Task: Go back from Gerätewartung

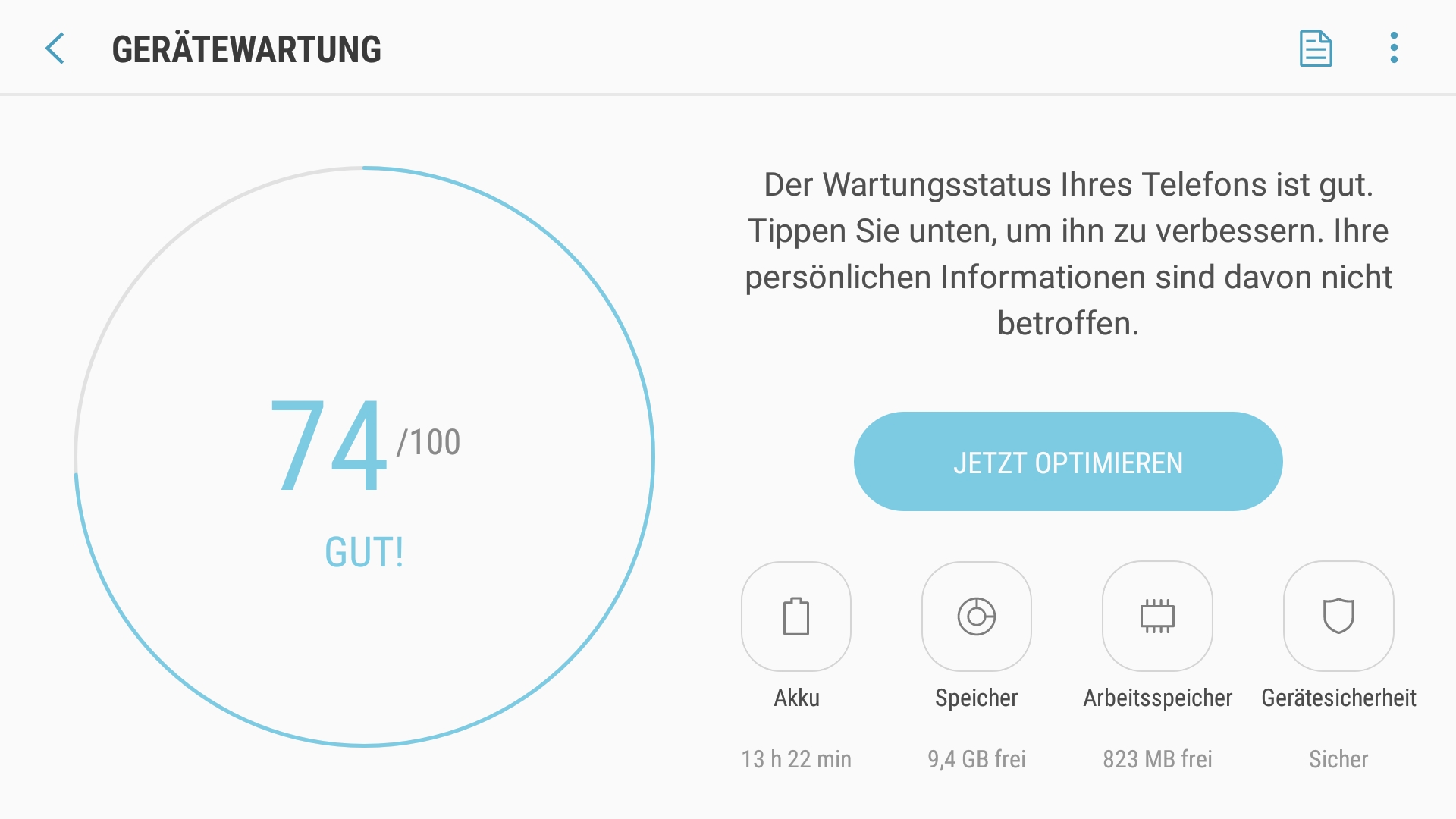Action: click(55, 49)
